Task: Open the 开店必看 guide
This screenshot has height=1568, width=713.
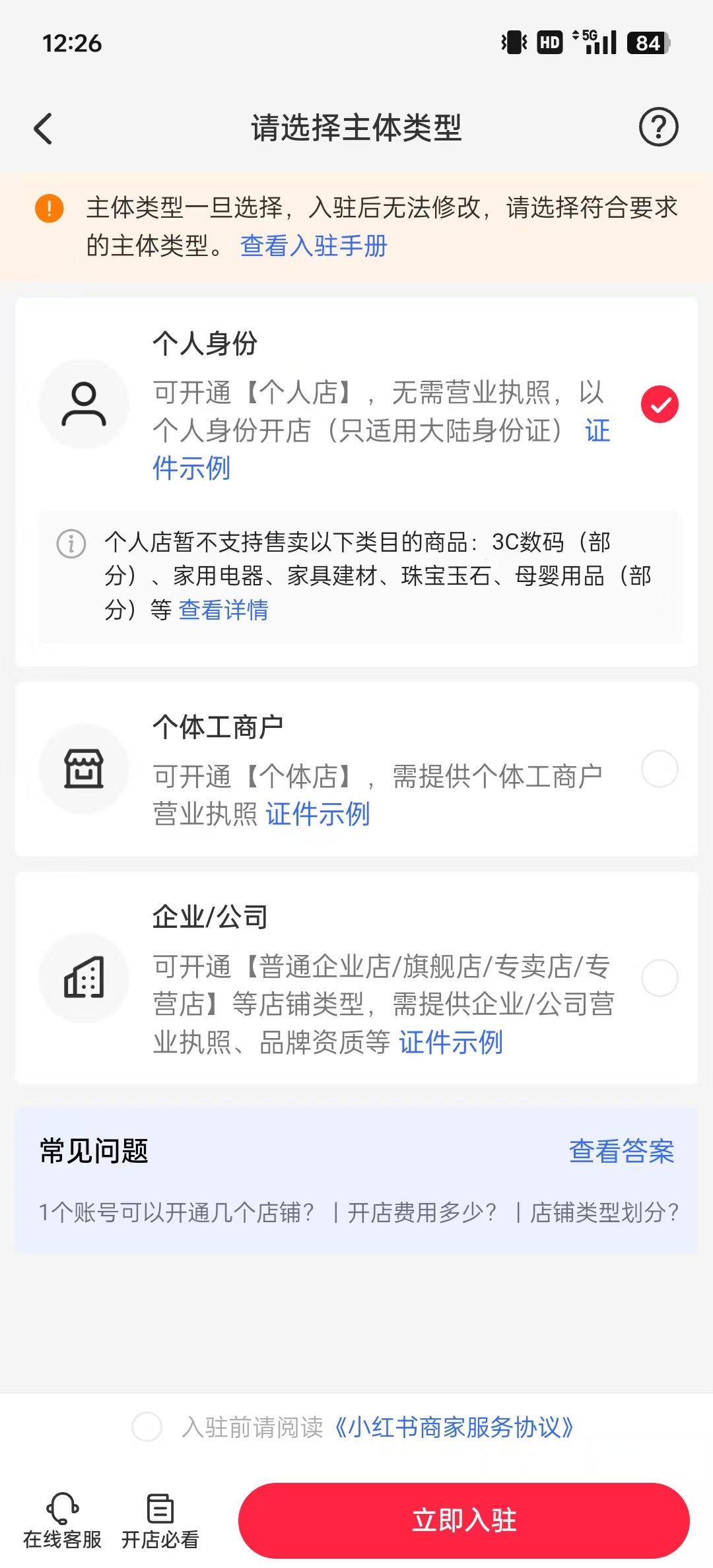Action: (160, 1520)
